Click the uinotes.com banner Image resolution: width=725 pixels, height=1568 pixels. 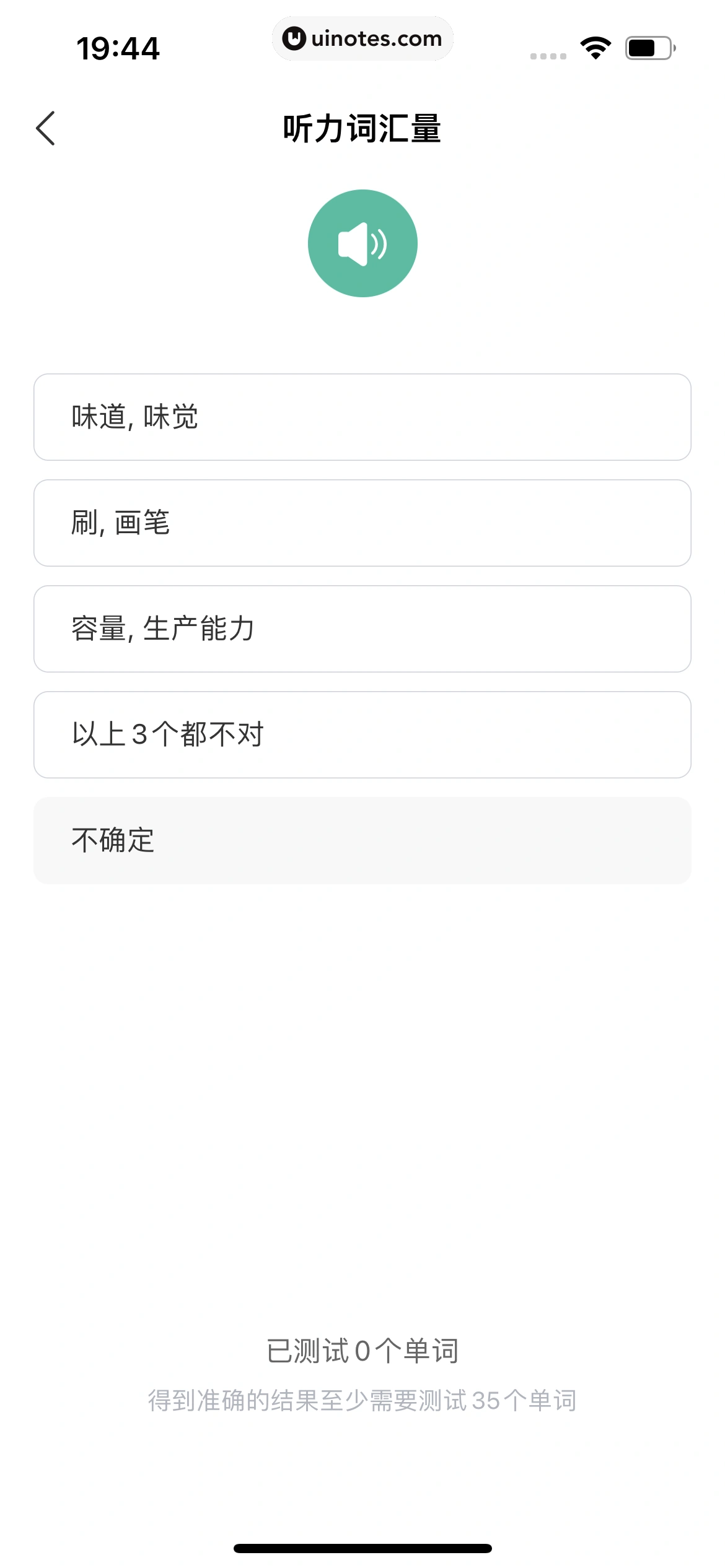point(362,38)
